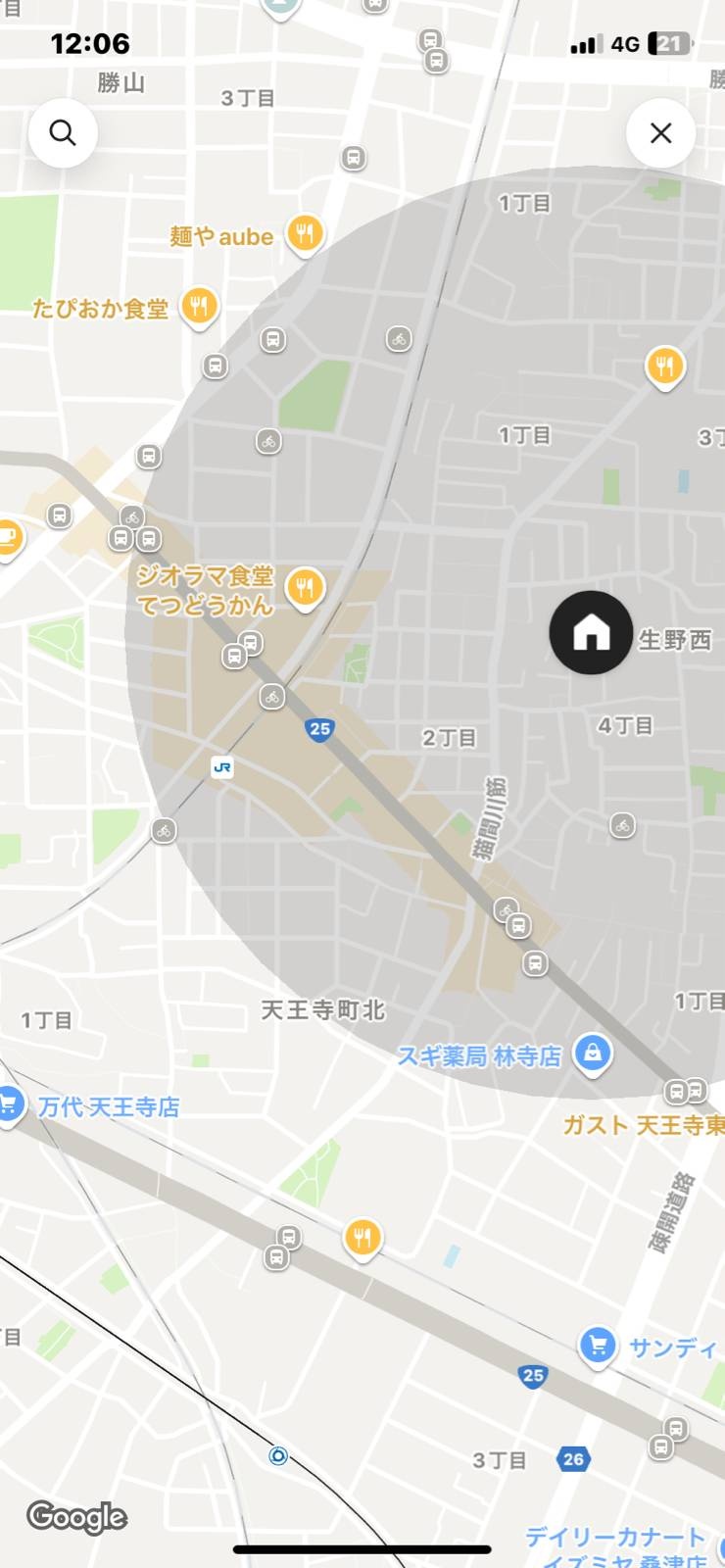Viewport: 725px width, 1568px height.
Task: Open the ジオラマ食堂 てつどうかん pin
Action: point(305,589)
